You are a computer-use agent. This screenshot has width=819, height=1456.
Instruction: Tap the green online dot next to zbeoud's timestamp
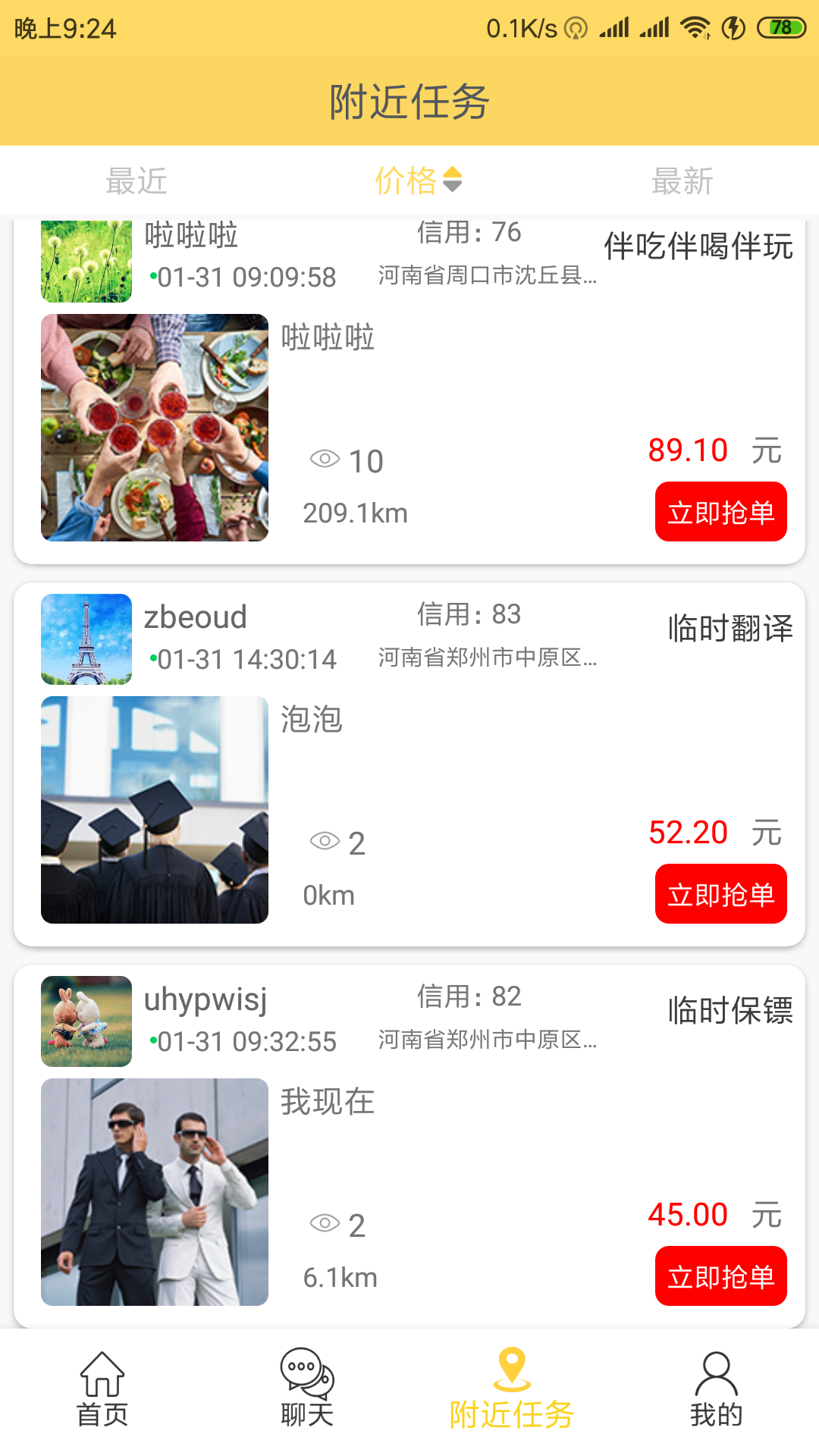click(152, 660)
